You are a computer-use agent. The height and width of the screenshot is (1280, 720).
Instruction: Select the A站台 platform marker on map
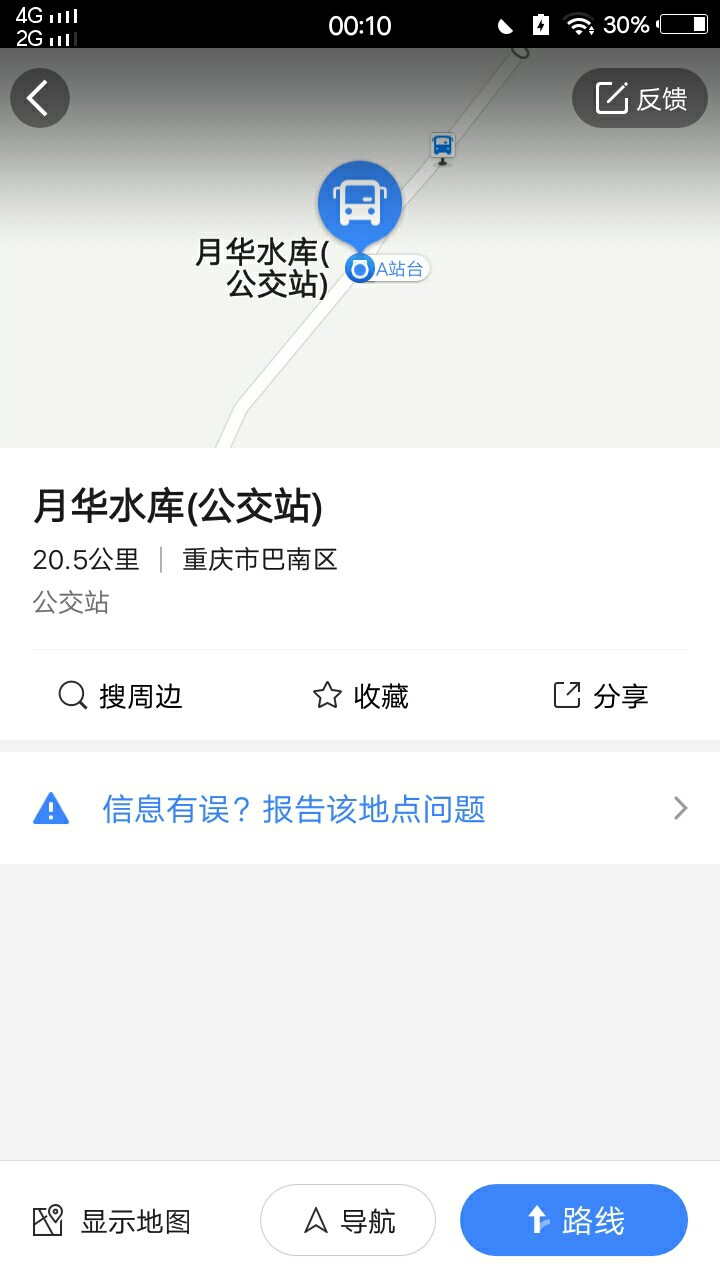click(388, 268)
